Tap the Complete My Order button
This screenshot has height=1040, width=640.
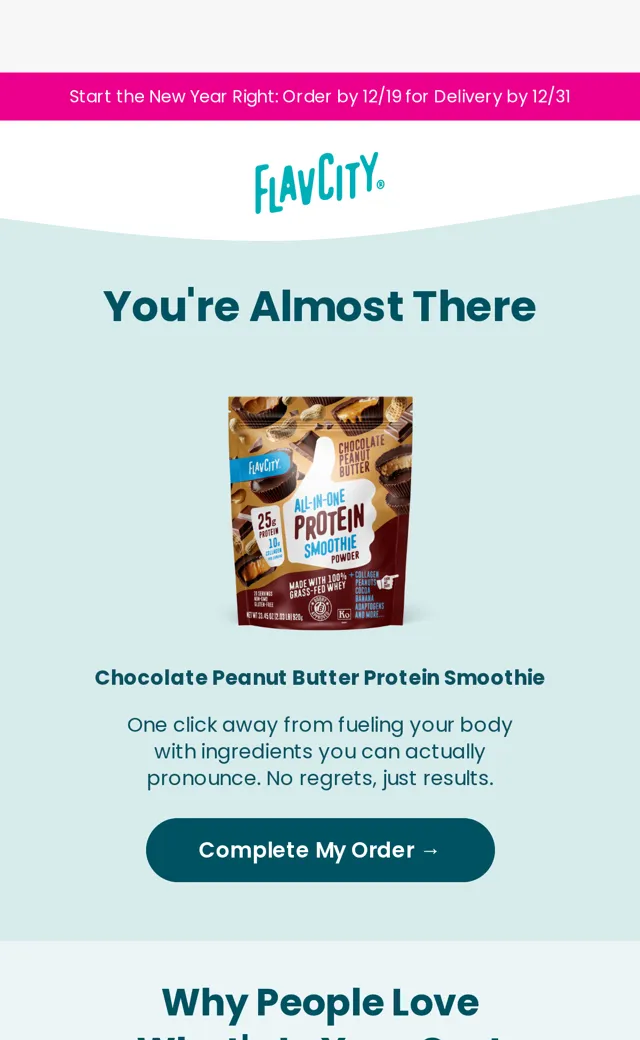point(320,850)
